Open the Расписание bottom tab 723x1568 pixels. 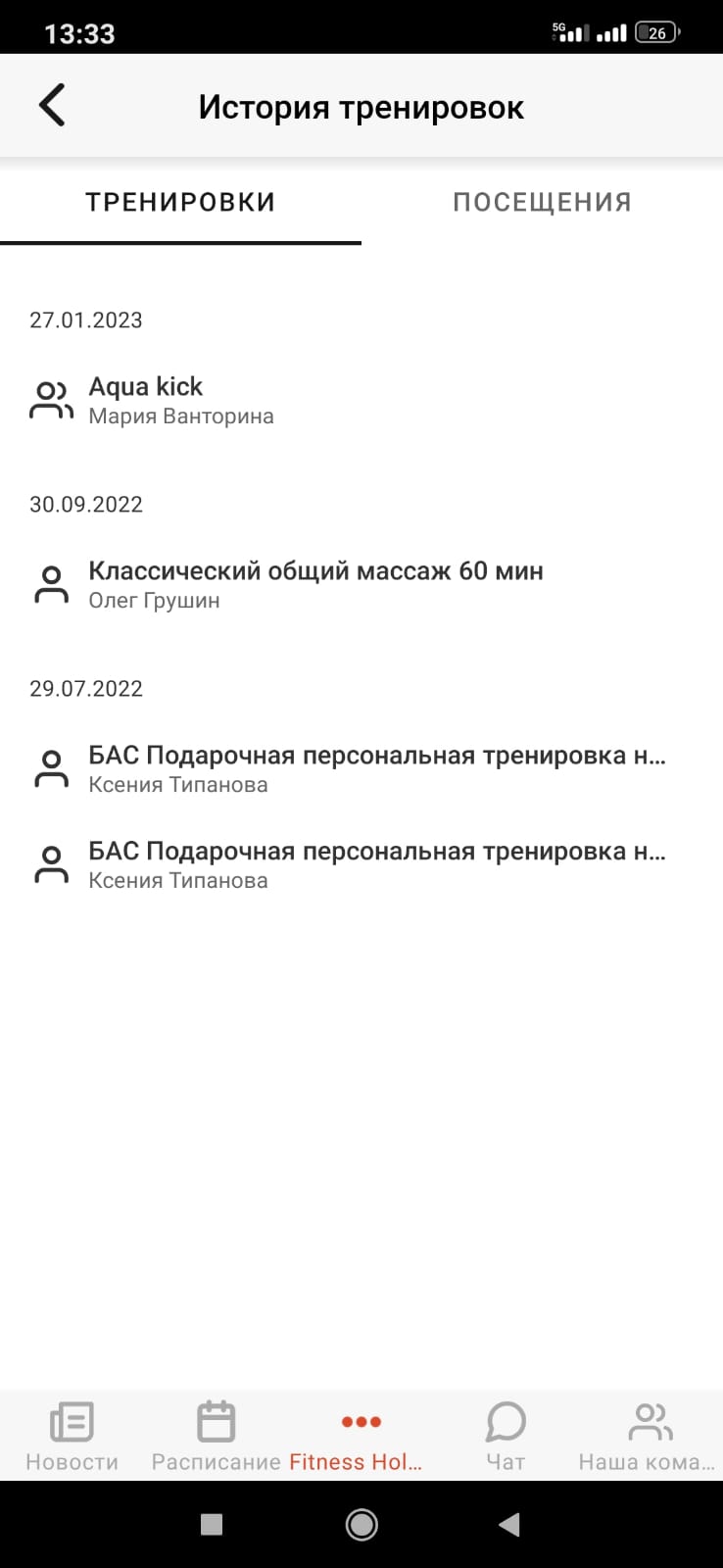pyautogui.click(x=217, y=1436)
